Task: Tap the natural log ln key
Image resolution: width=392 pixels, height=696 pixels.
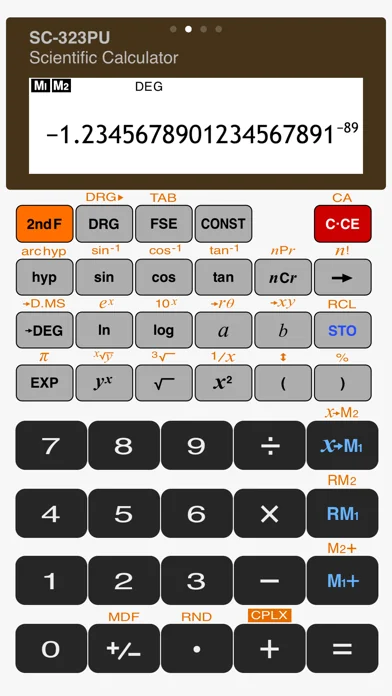Action: pos(104,330)
